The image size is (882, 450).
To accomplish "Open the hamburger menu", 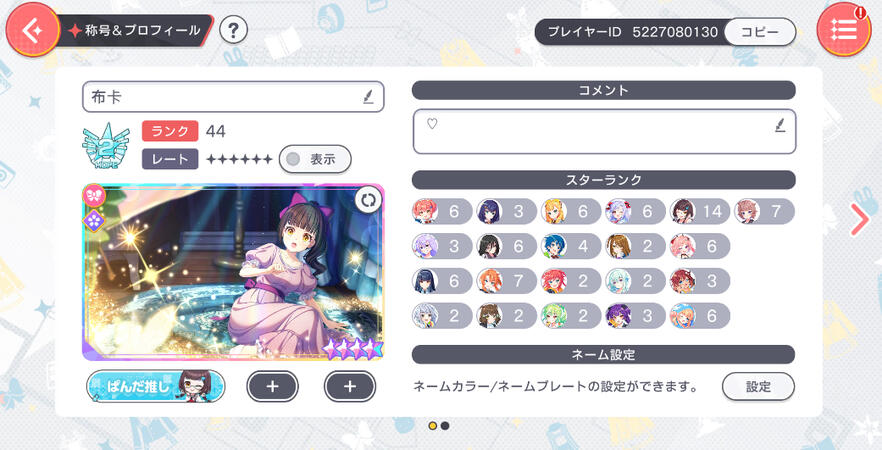I will click(843, 30).
